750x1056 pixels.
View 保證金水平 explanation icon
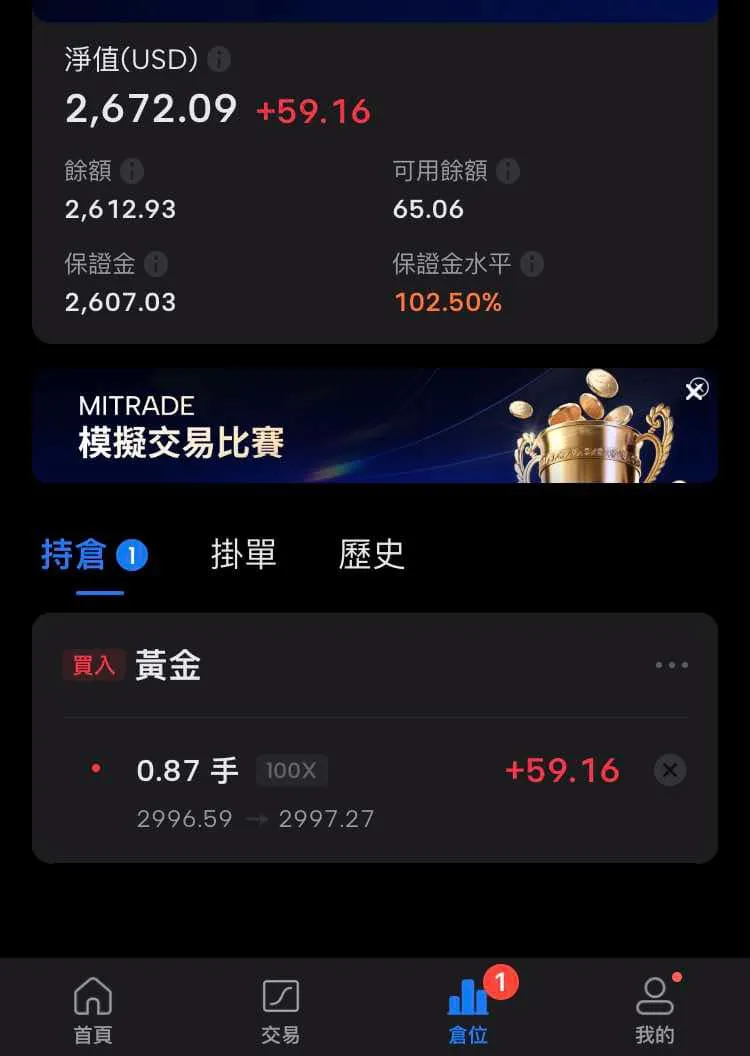pyautogui.click(x=532, y=264)
